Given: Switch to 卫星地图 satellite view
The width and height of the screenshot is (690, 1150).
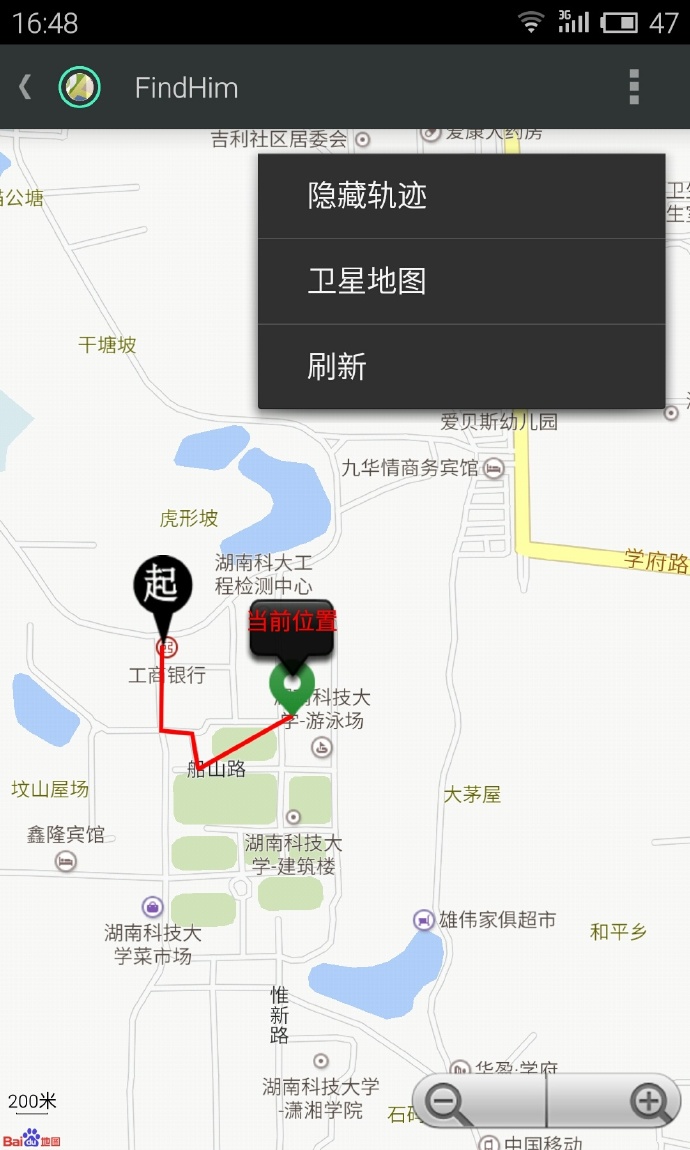Looking at the screenshot, I should click(x=461, y=281).
